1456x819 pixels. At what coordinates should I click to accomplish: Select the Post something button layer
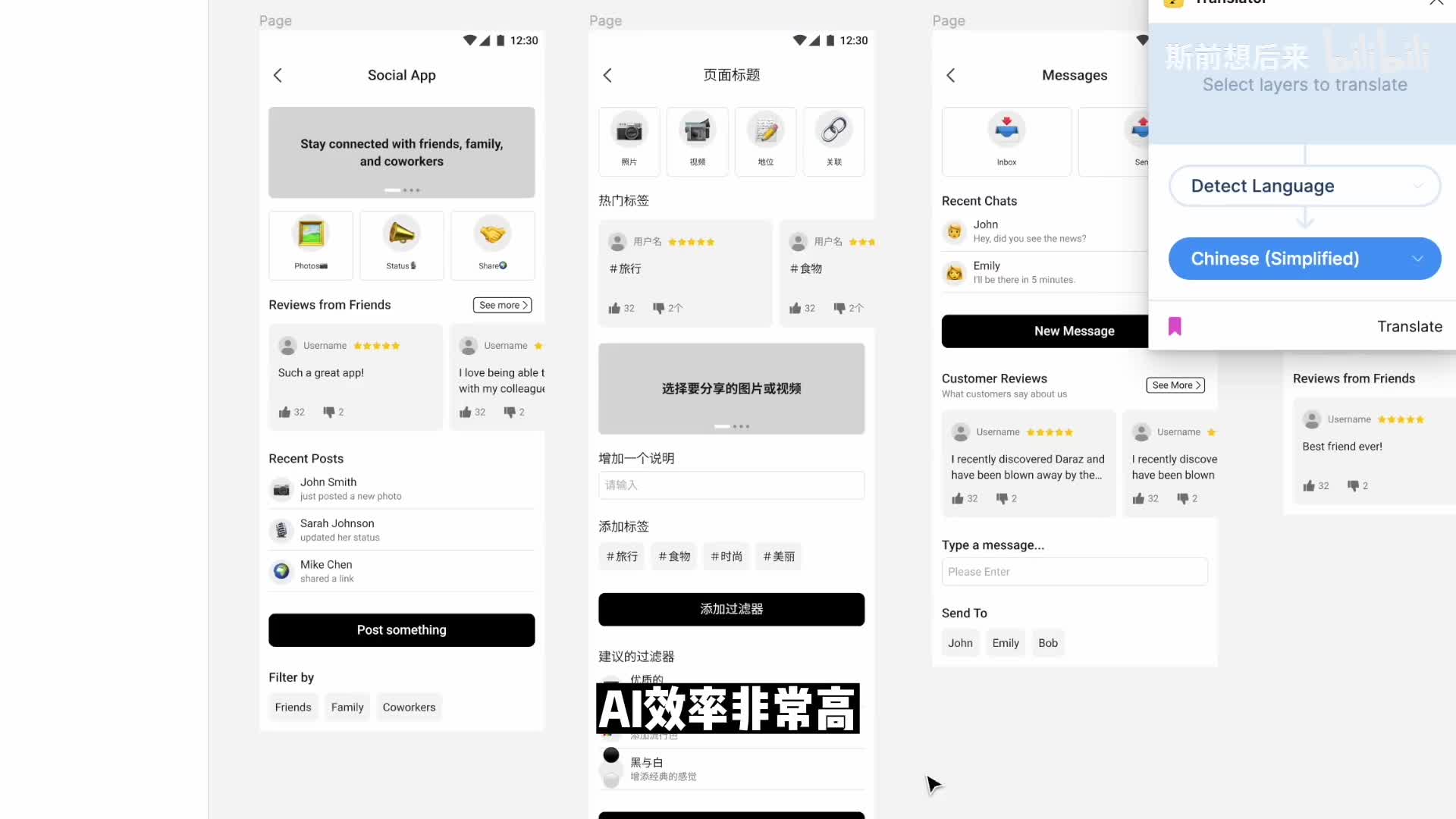tap(401, 630)
